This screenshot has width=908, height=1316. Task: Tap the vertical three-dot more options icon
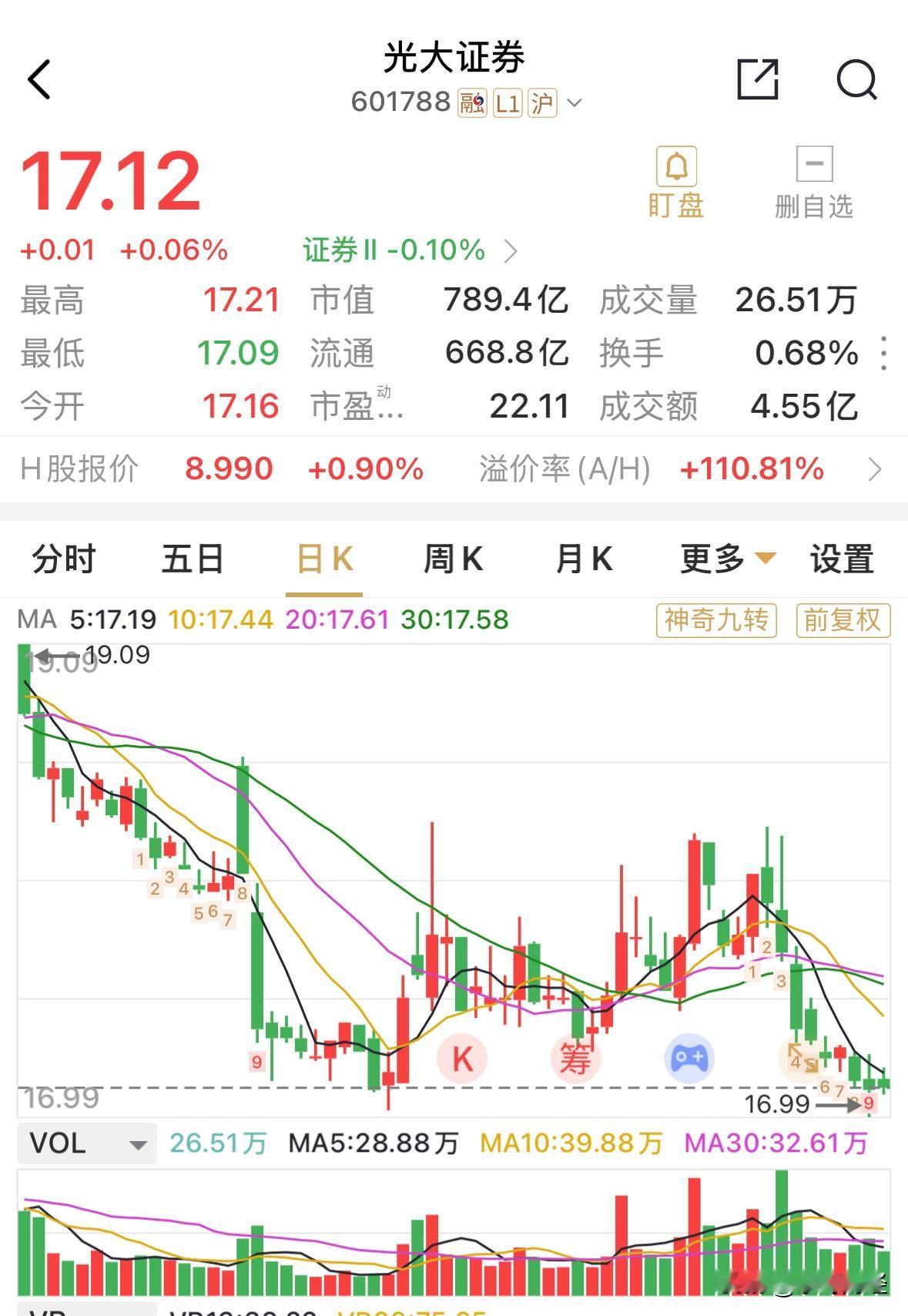(883, 353)
